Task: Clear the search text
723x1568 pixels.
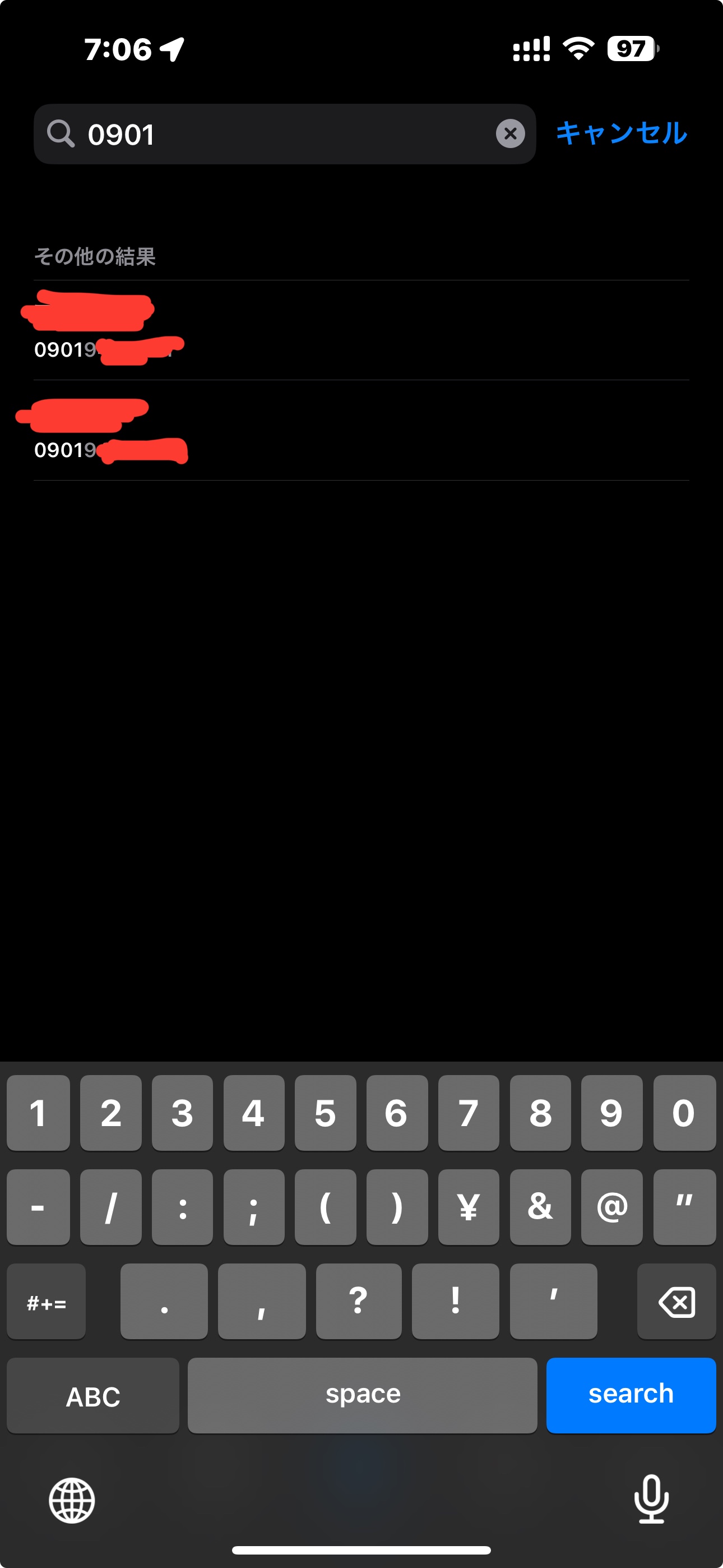Action: (510, 134)
